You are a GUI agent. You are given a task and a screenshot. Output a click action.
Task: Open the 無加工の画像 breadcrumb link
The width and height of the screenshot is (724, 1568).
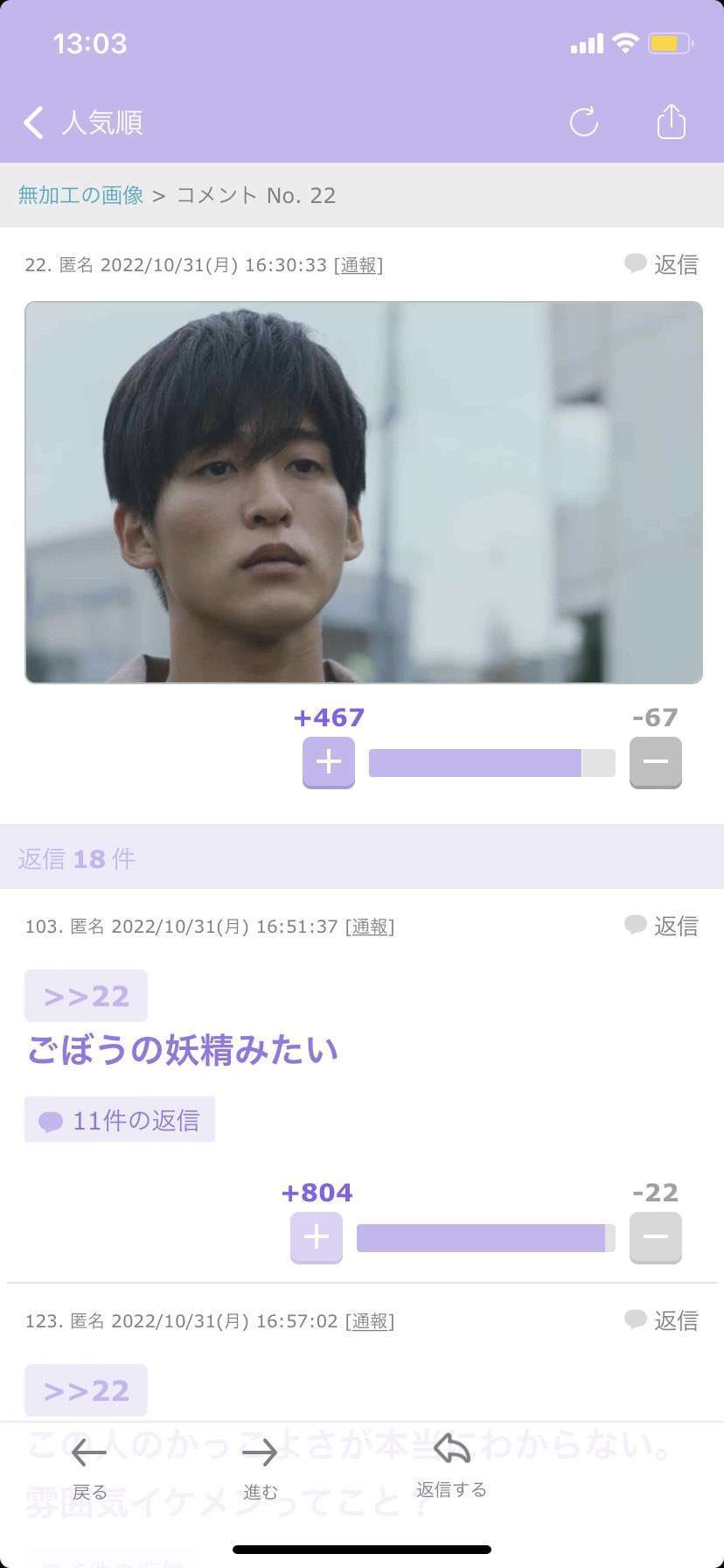point(80,195)
